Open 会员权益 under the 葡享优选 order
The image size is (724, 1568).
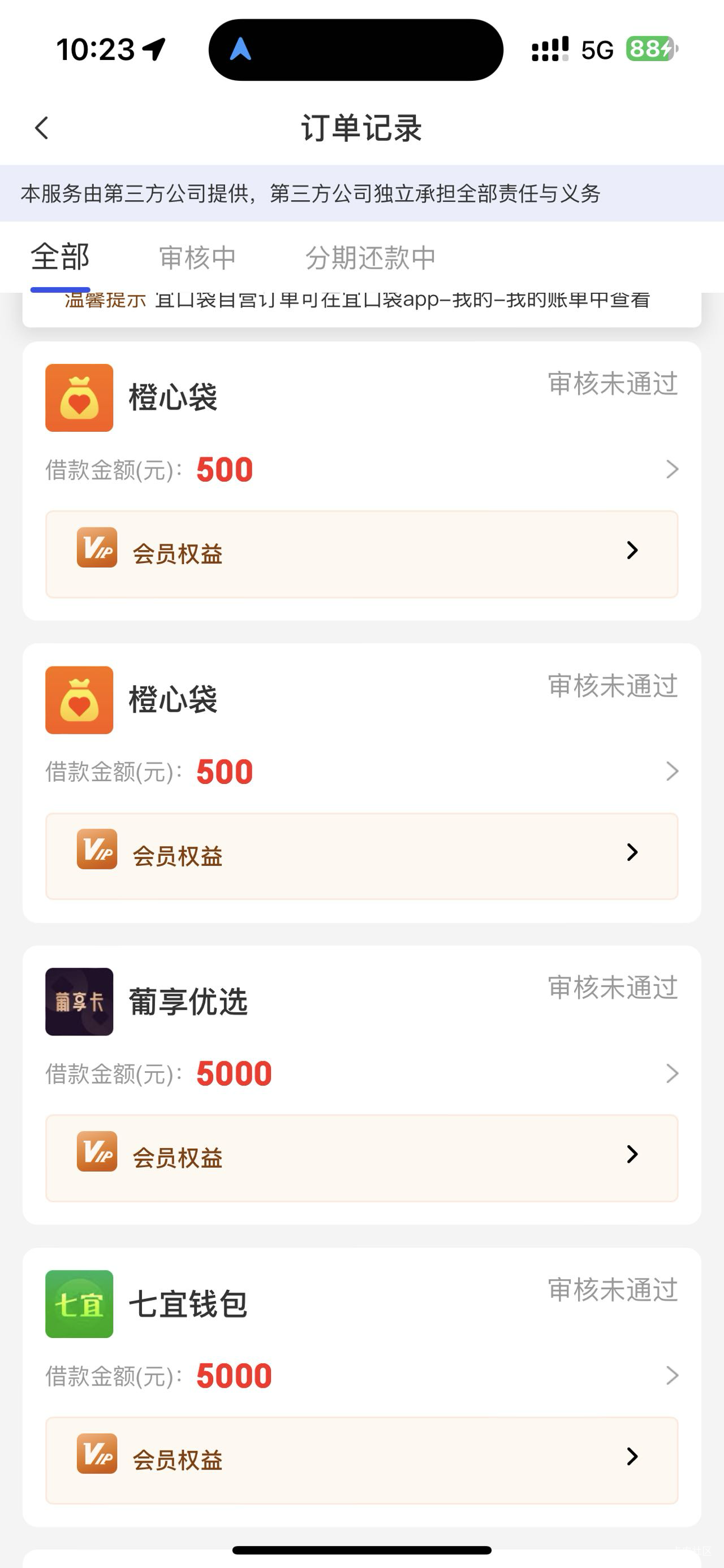(361, 1158)
